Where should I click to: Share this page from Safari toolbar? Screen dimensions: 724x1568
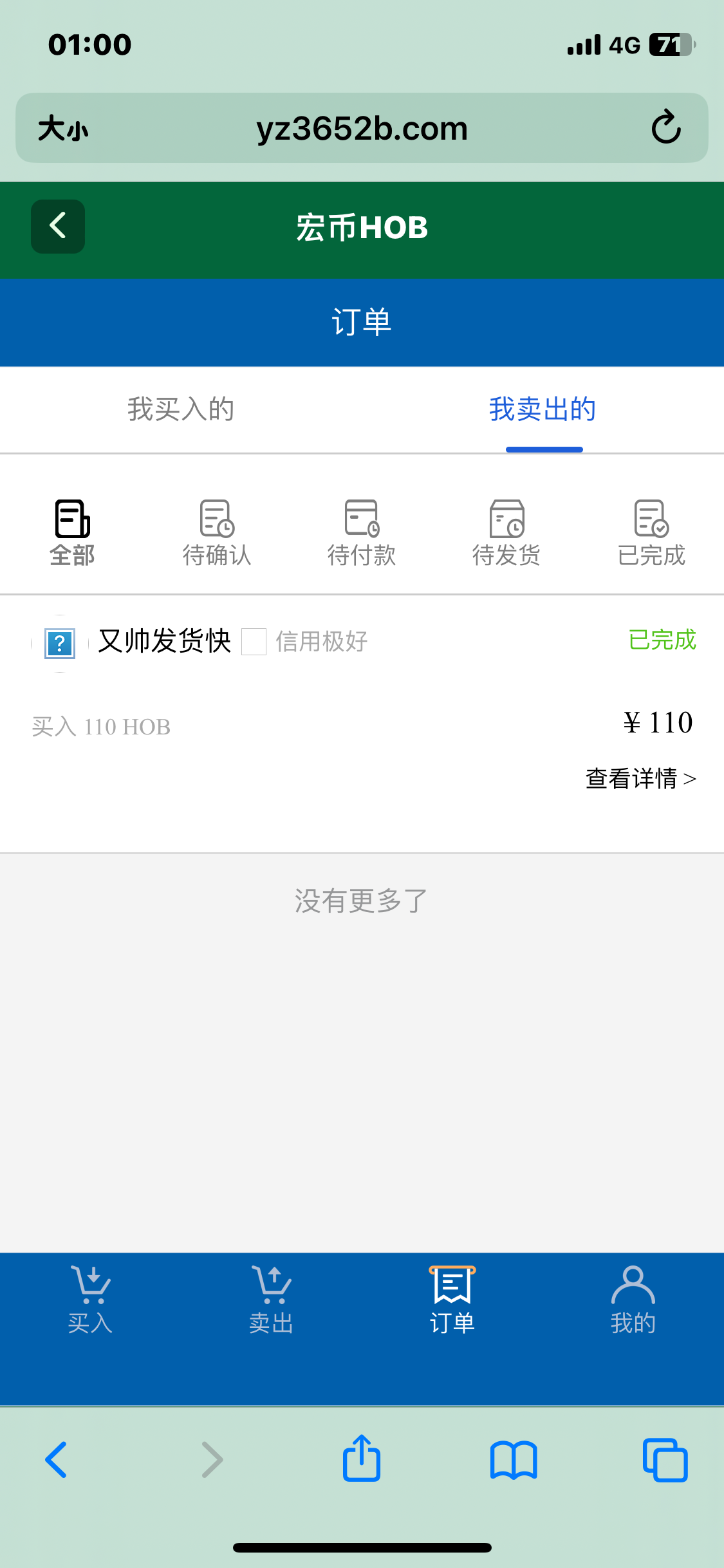pos(362,1459)
